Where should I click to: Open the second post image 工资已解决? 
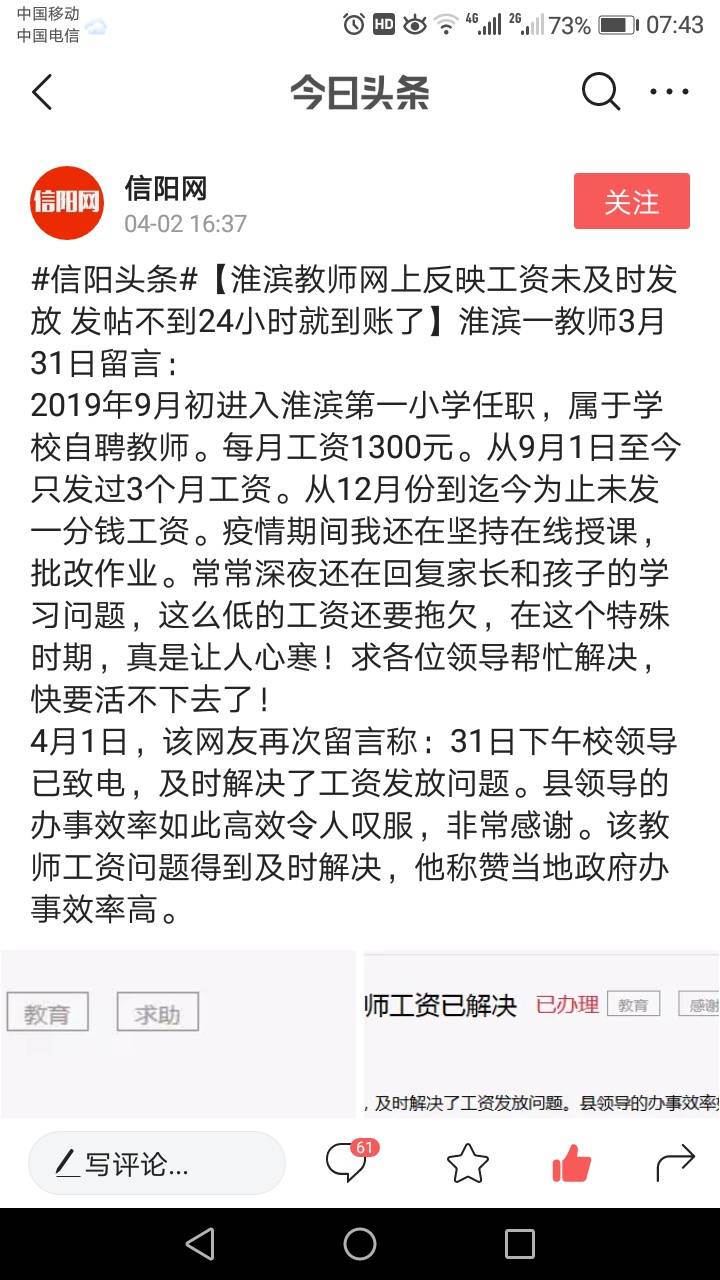click(542, 1033)
